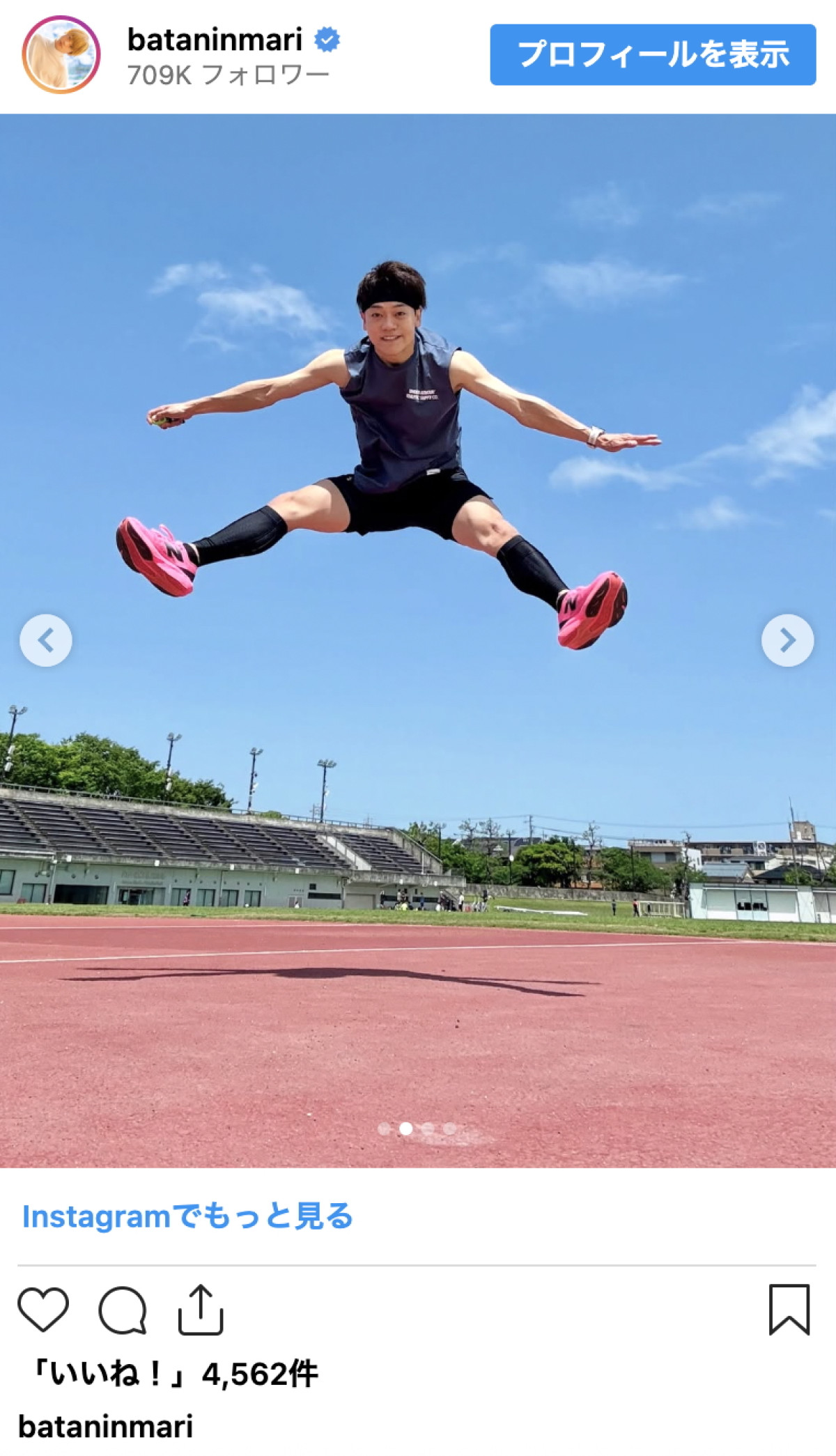Viewport: 836px width, 1456px height.
Task: Save the post with the bookmark icon
Action: (789, 1310)
